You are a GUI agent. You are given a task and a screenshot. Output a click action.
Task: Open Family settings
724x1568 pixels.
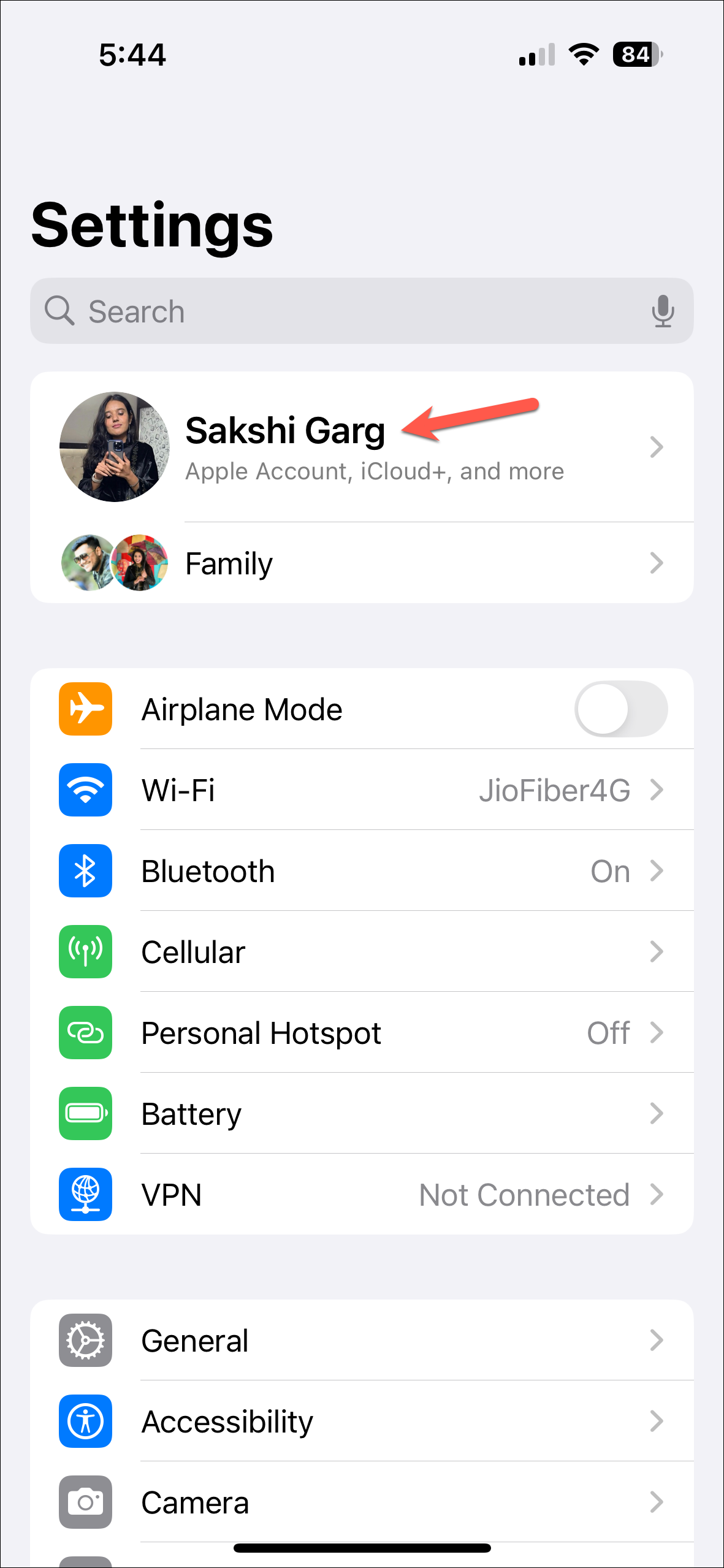[x=362, y=563]
